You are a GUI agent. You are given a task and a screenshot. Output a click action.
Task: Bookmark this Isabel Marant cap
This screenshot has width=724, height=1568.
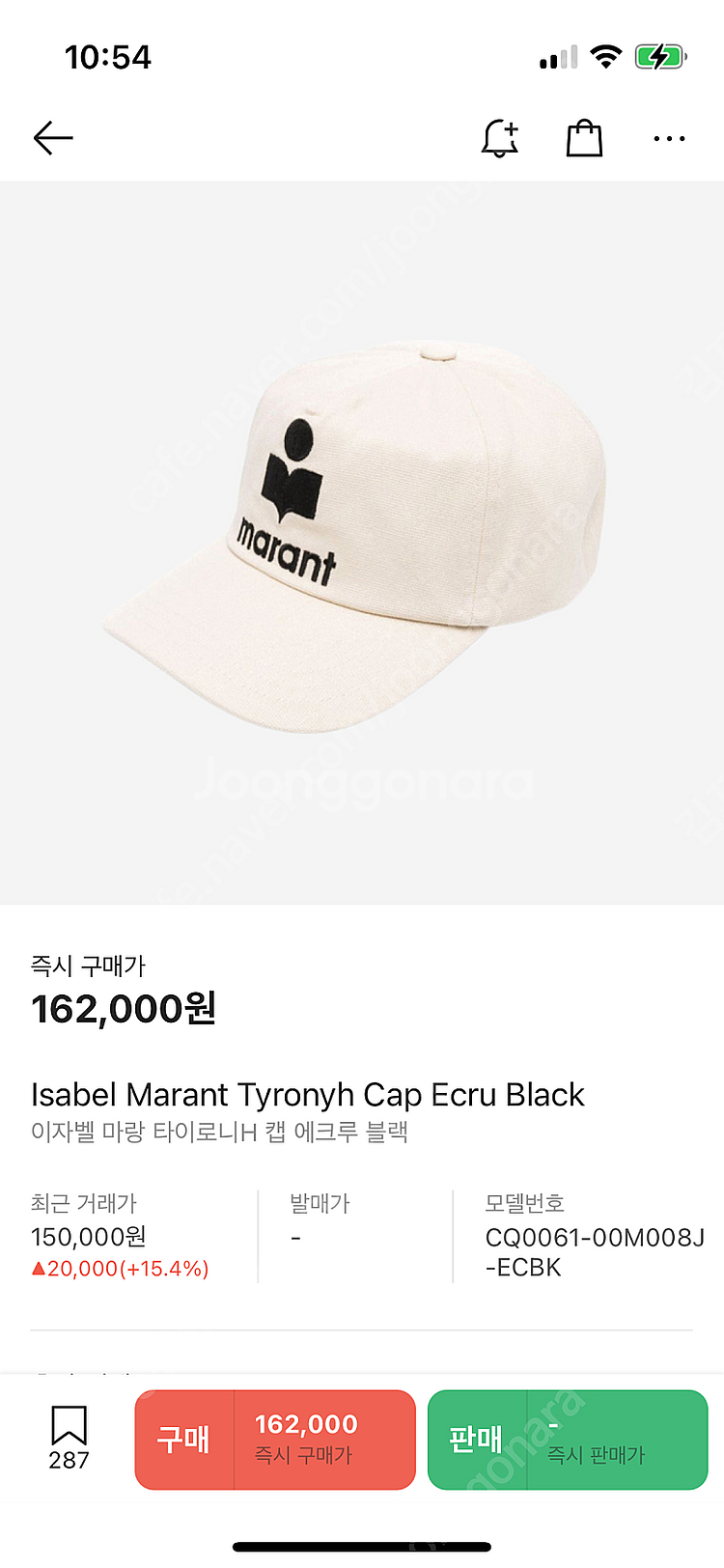pyautogui.click(x=69, y=1437)
